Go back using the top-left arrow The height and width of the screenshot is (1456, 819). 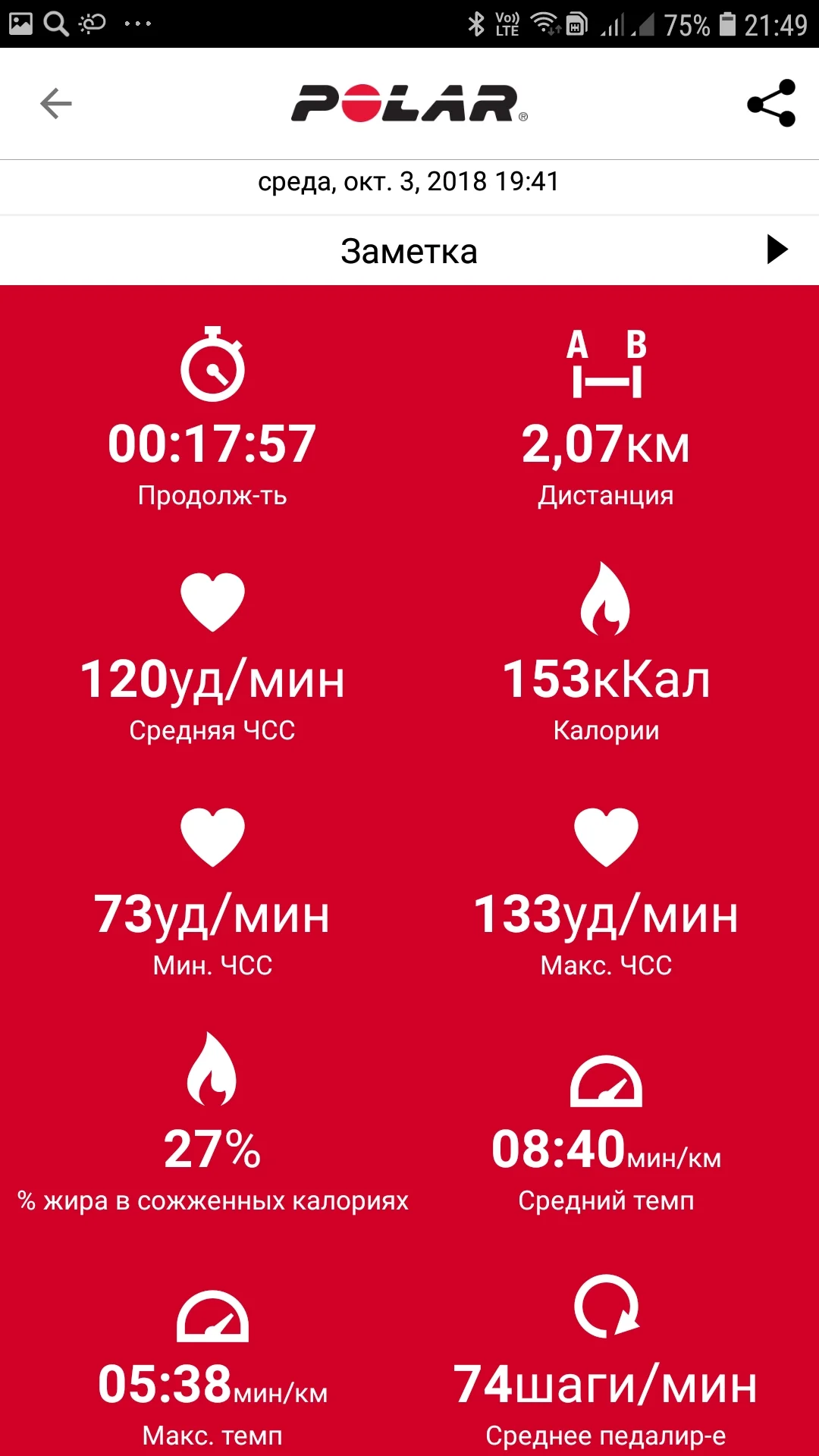coord(55,104)
